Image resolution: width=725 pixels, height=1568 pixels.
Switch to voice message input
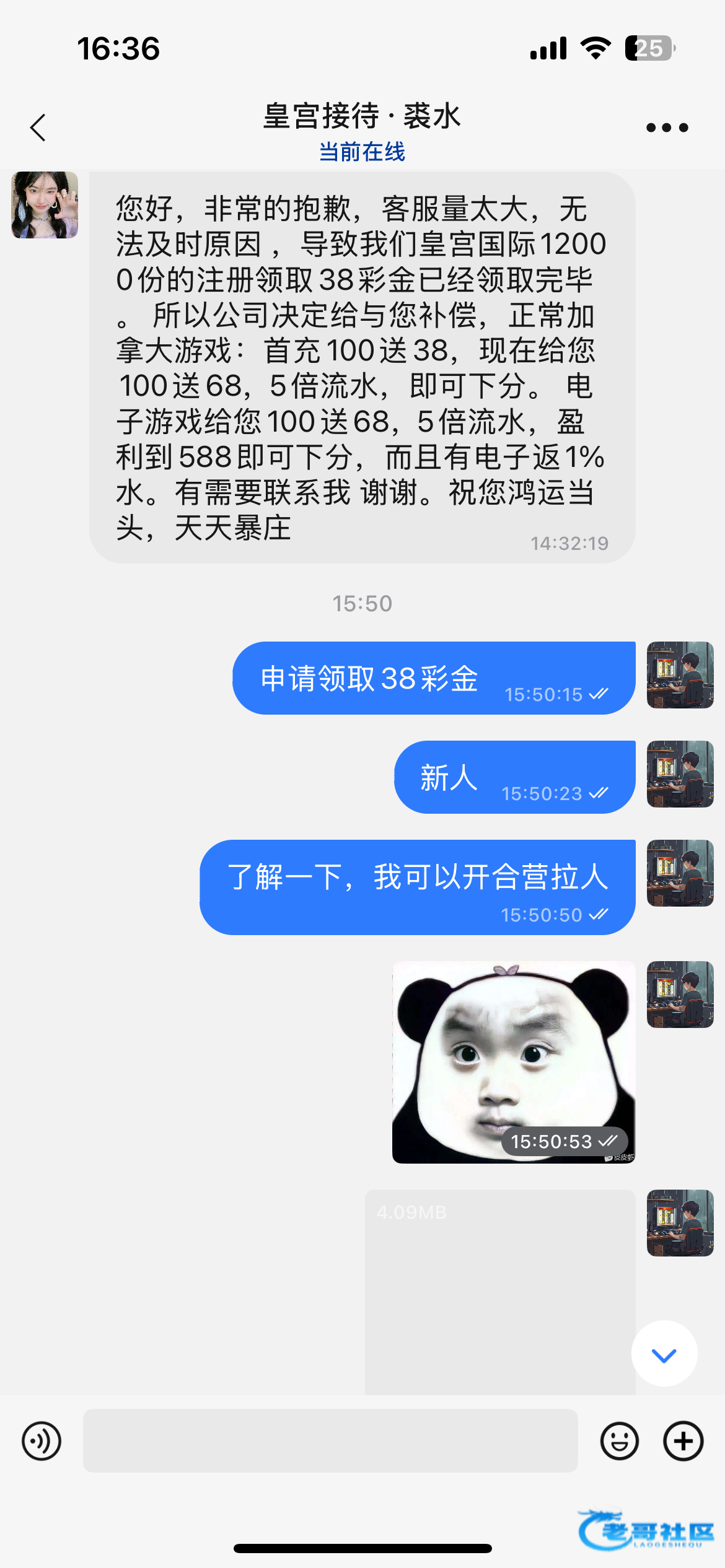[x=42, y=1441]
